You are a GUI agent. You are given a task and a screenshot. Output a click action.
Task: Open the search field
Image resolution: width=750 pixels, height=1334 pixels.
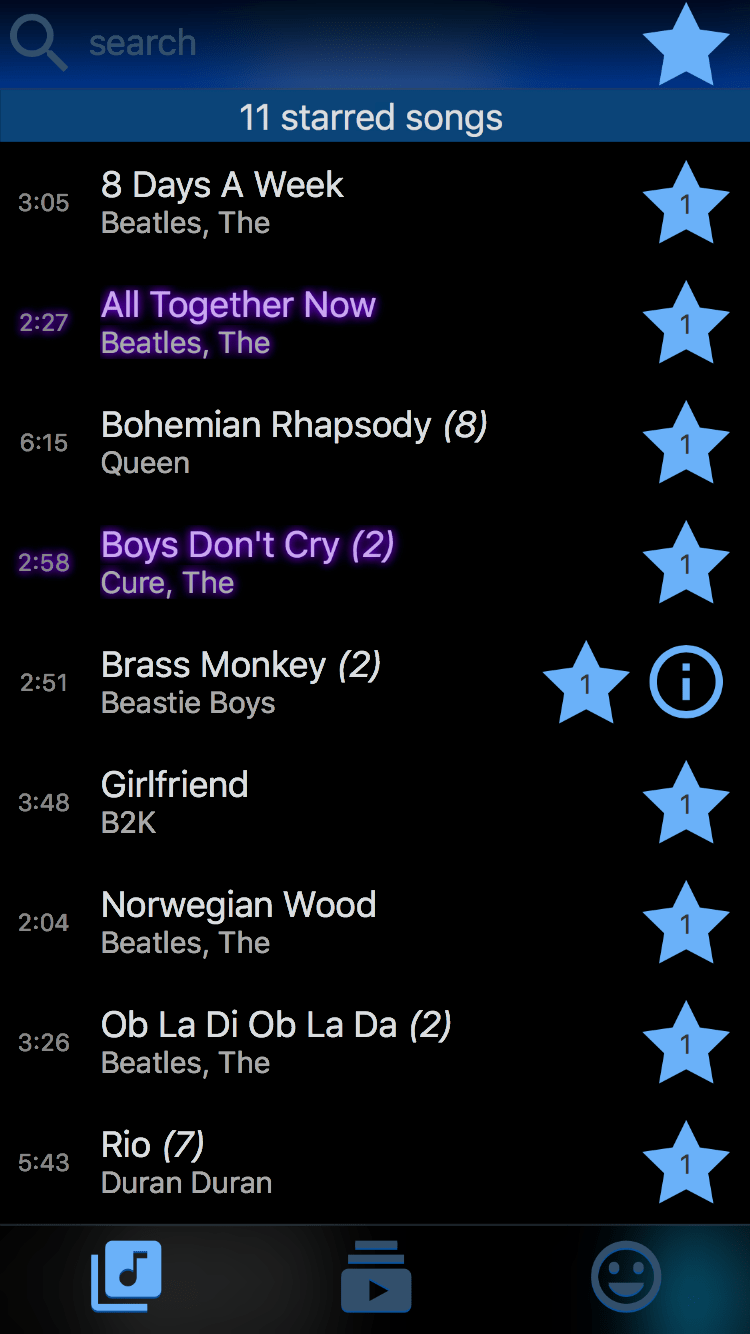300,43
